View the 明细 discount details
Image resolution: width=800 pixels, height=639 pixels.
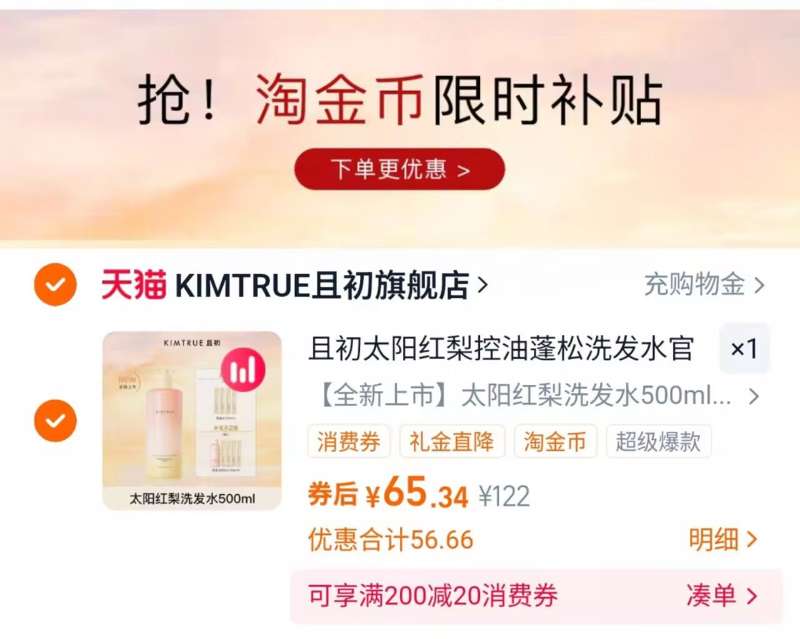click(723, 540)
